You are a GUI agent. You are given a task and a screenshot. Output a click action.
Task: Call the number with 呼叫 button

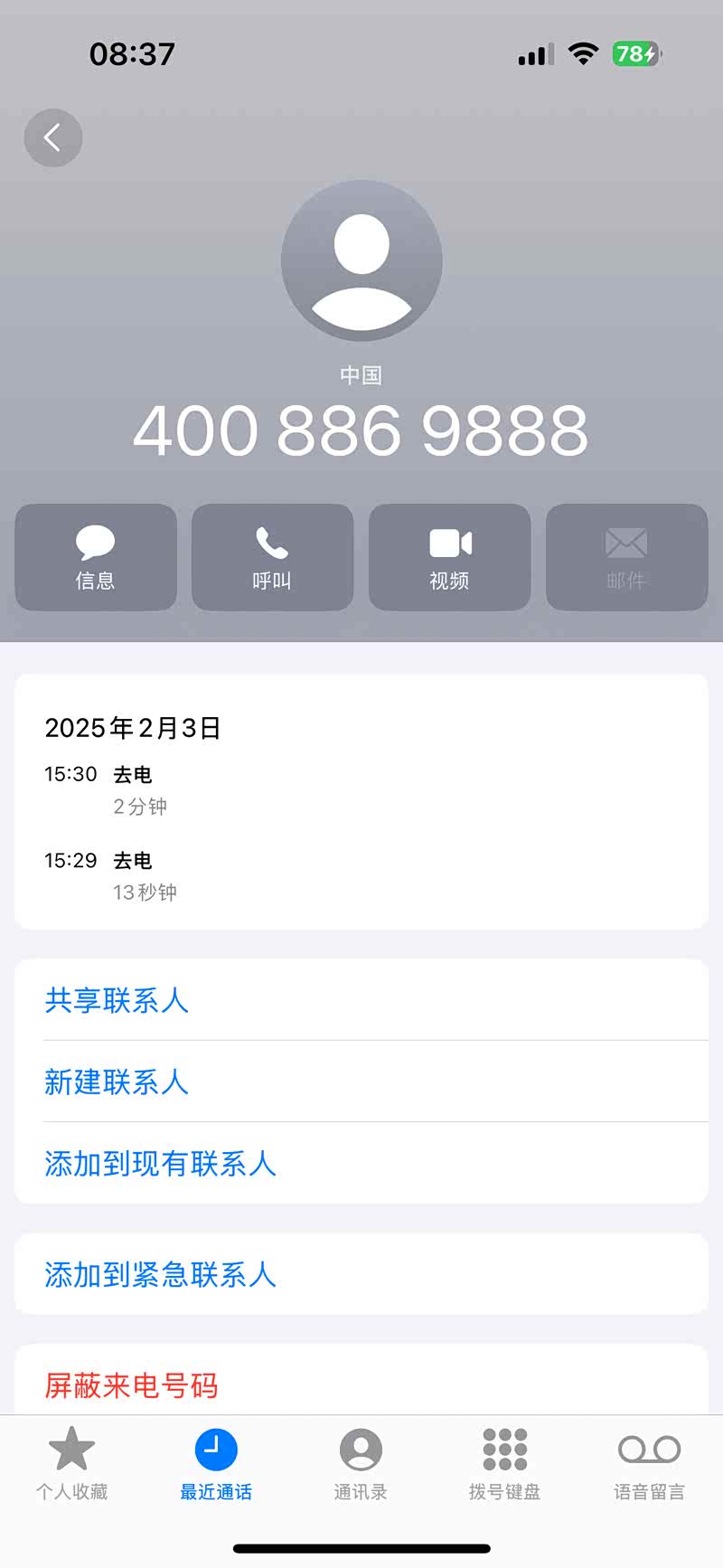272,557
